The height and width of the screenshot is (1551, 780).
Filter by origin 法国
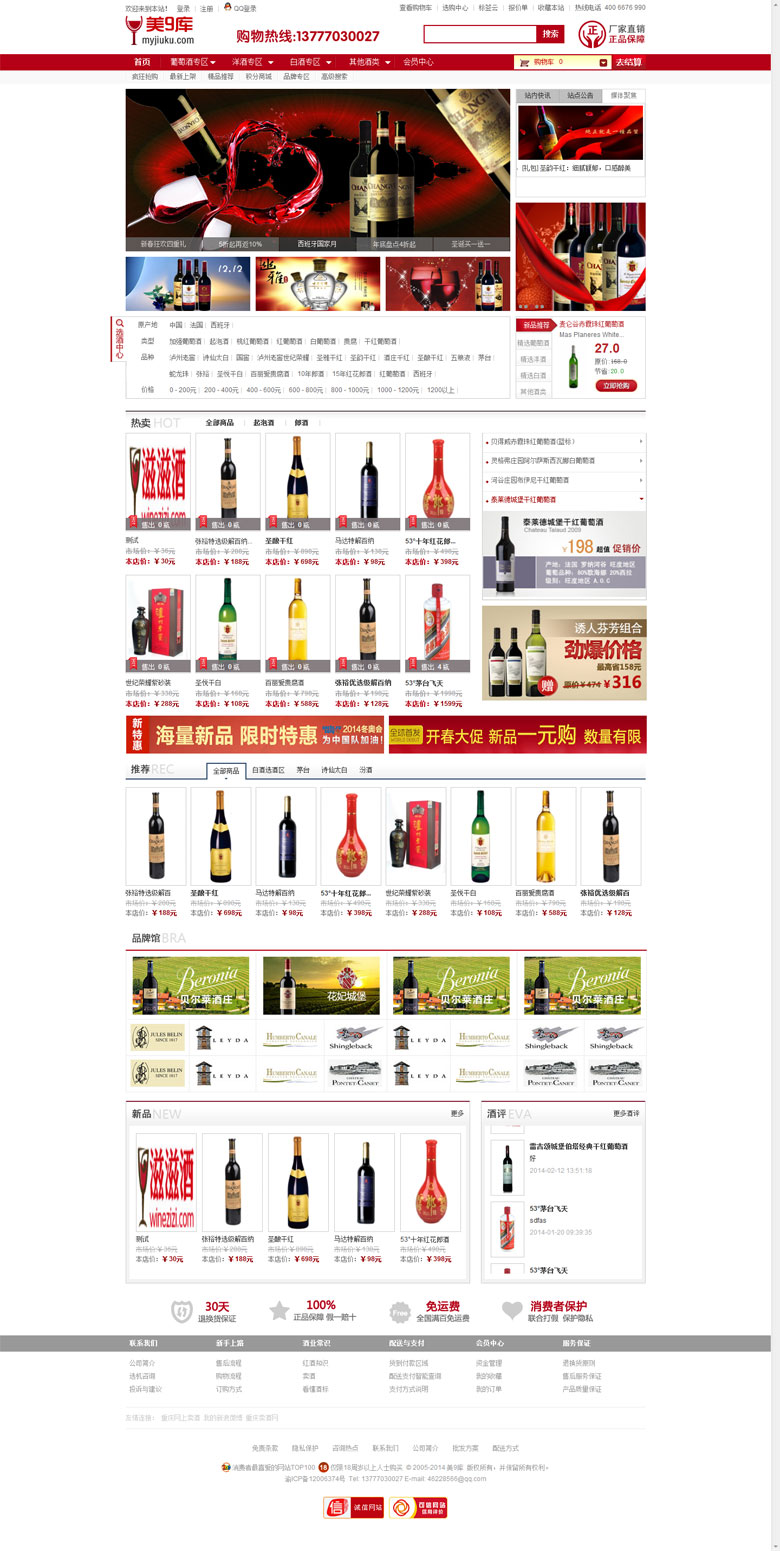pyautogui.click(x=196, y=325)
